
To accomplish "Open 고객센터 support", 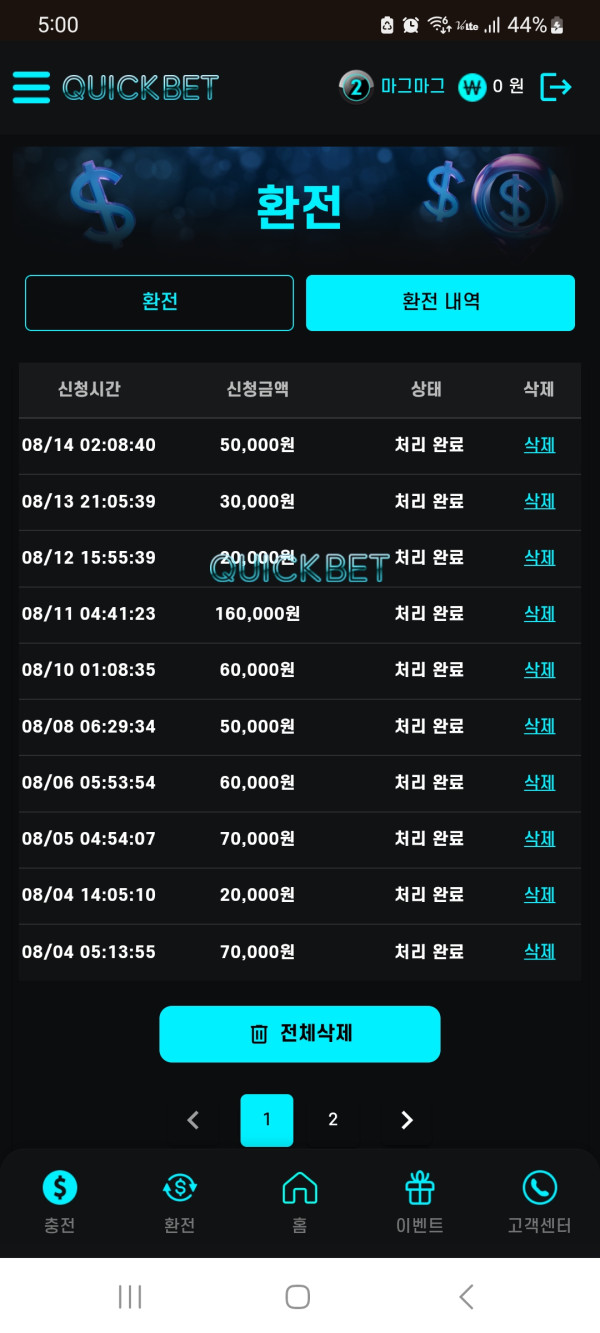I will click(539, 1203).
